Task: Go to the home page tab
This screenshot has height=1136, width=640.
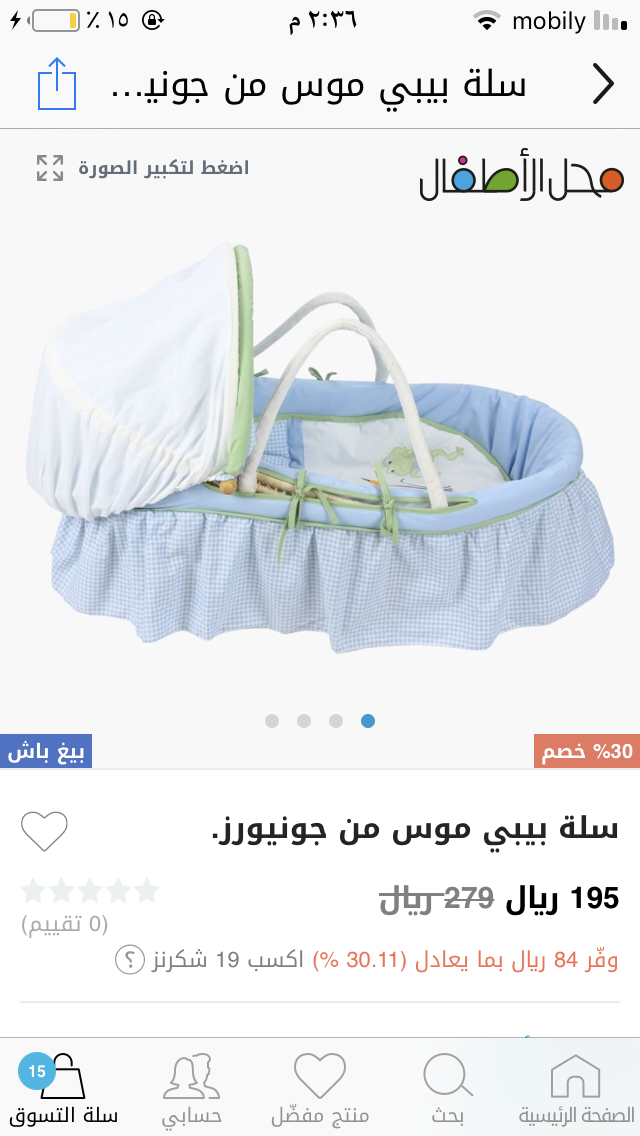Action: (576, 1086)
